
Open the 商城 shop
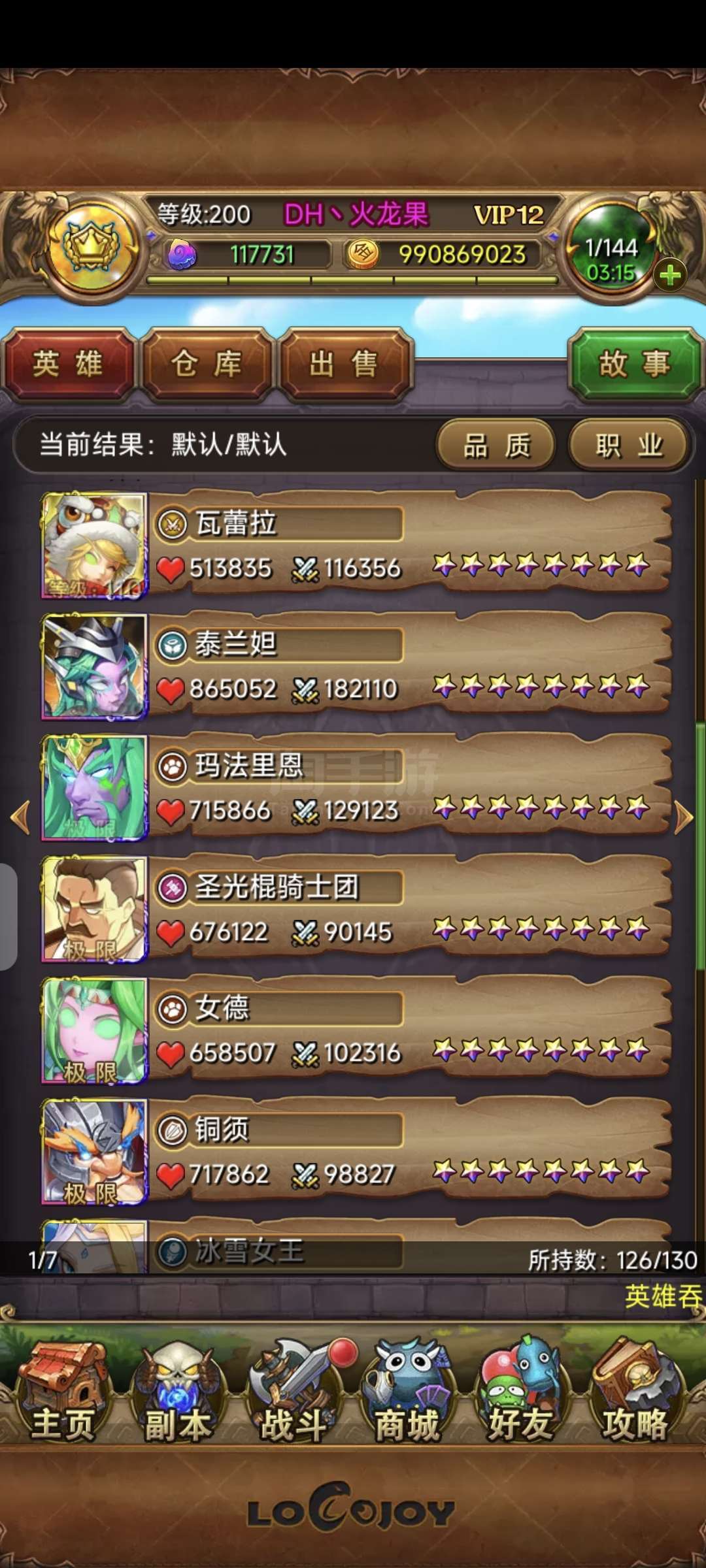click(x=407, y=1392)
